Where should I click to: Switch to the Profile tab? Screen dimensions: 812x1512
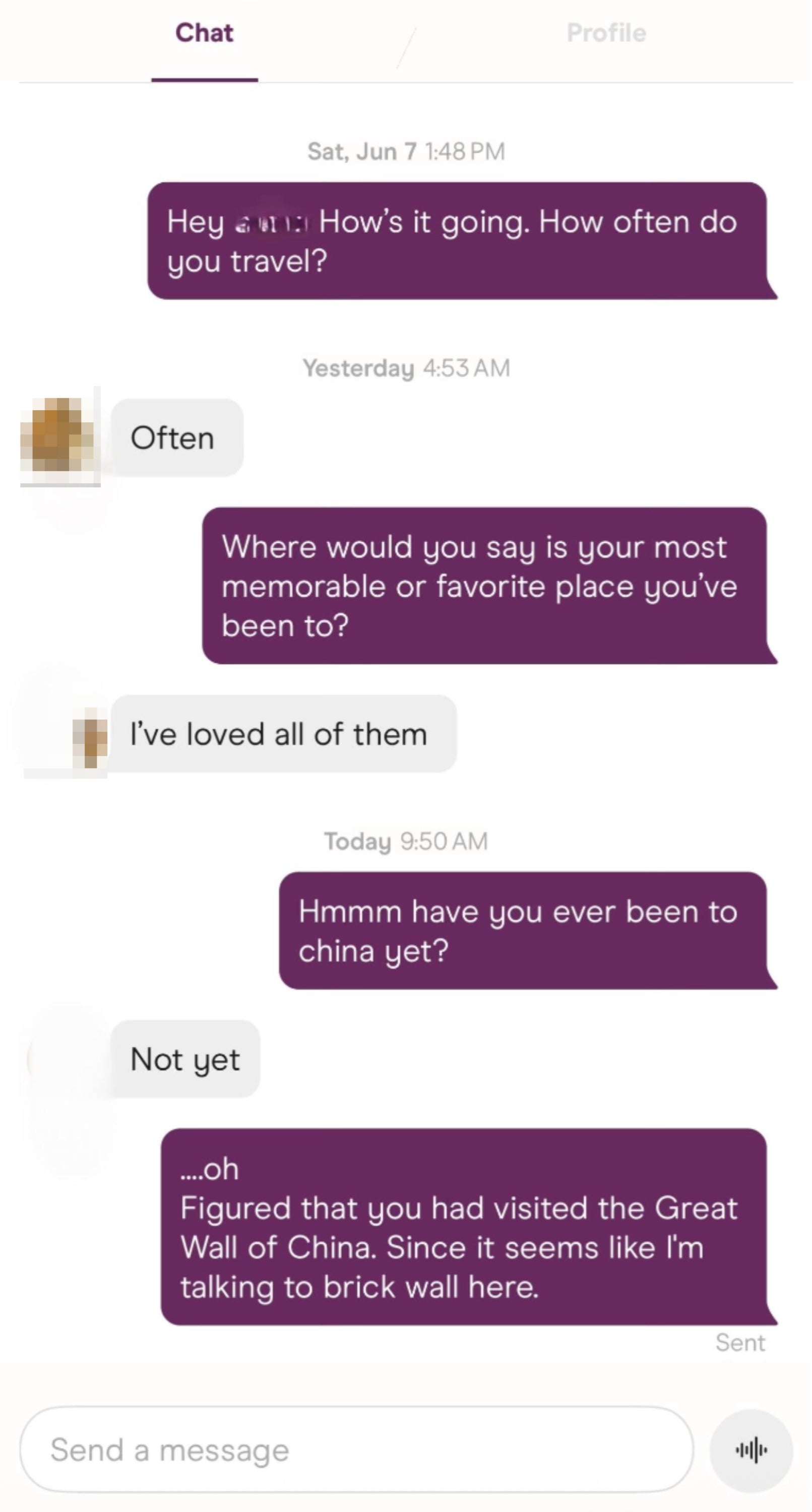pyautogui.click(x=606, y=33)
